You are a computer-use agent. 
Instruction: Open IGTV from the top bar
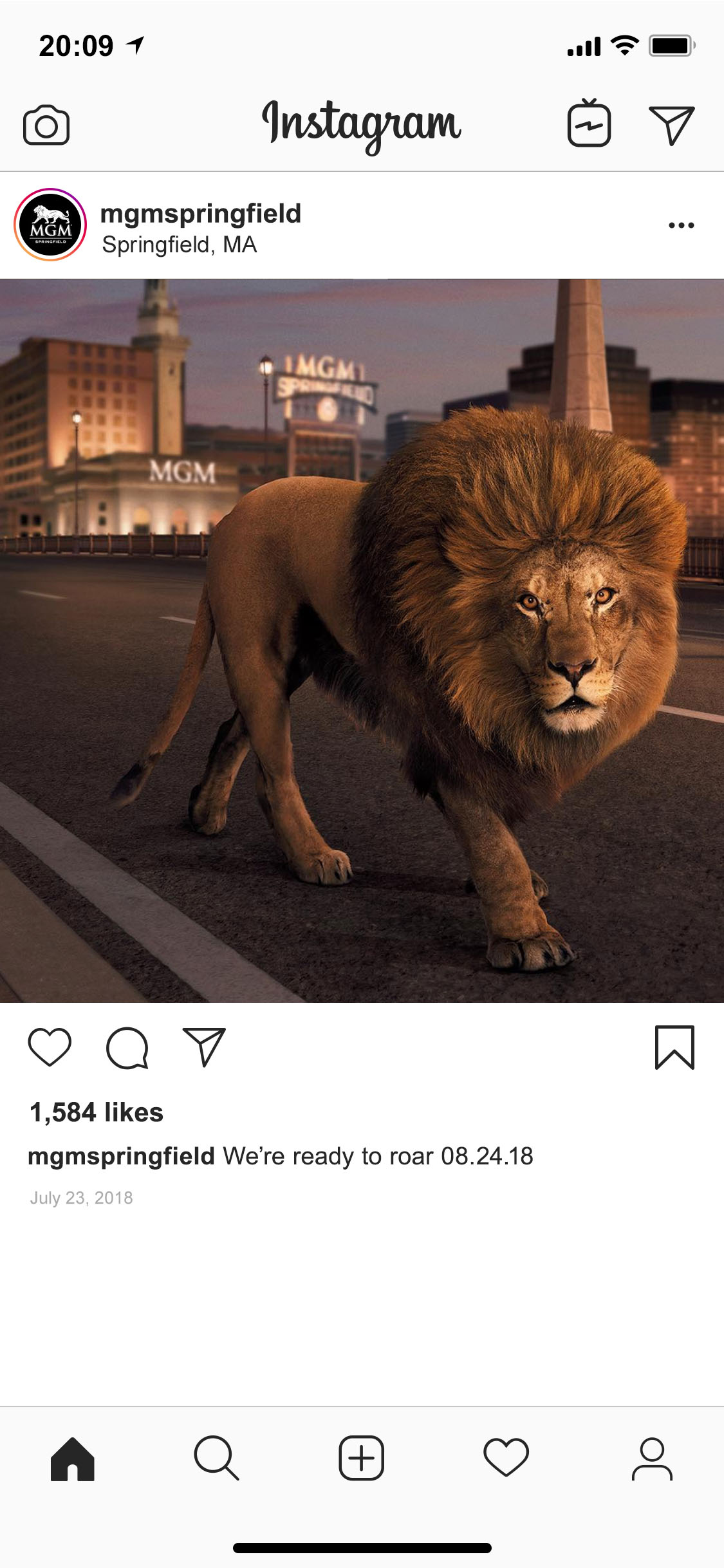(589, 124)
